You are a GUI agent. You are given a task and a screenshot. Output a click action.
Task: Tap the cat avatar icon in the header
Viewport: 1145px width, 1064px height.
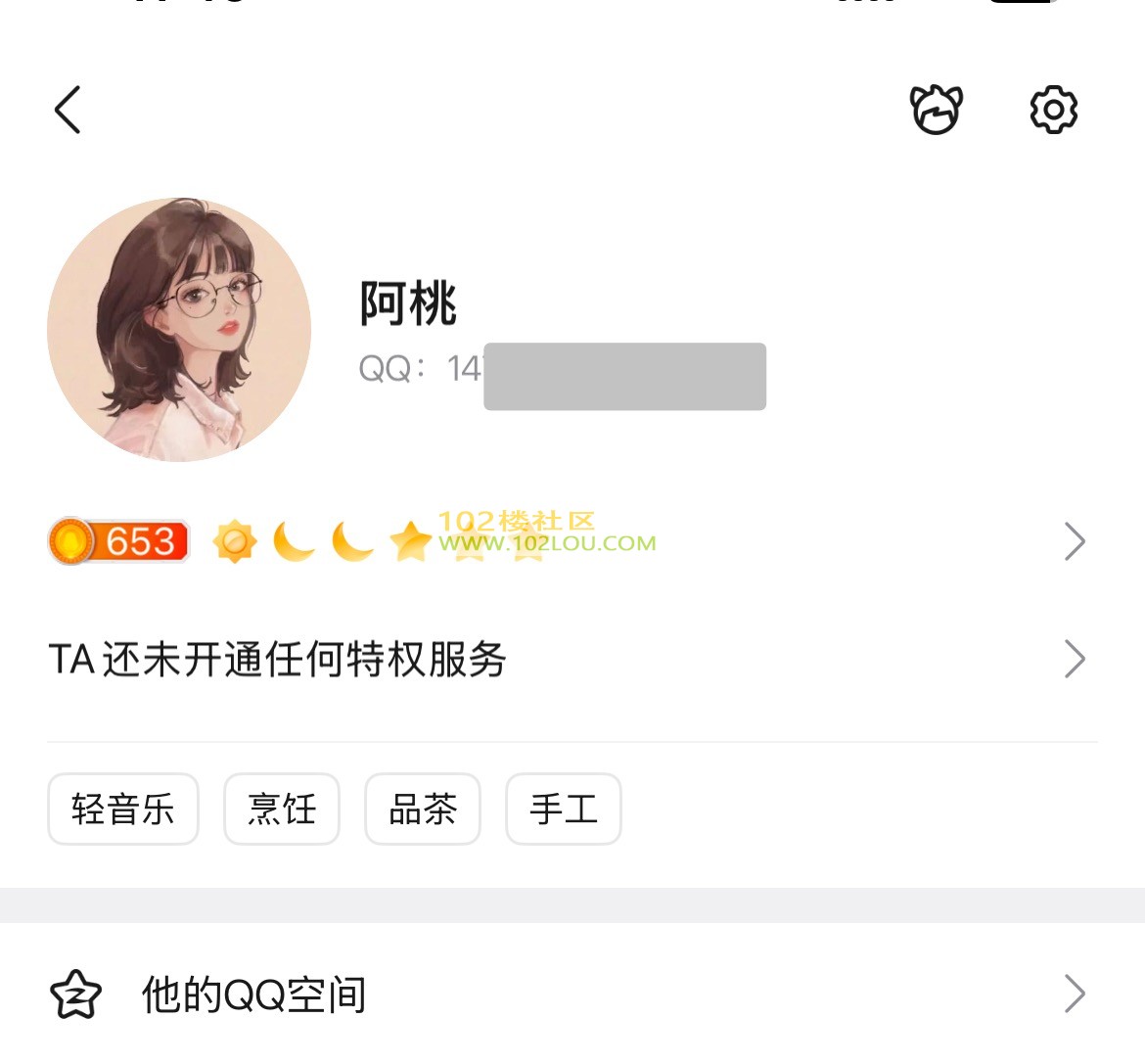pos(937,109)
